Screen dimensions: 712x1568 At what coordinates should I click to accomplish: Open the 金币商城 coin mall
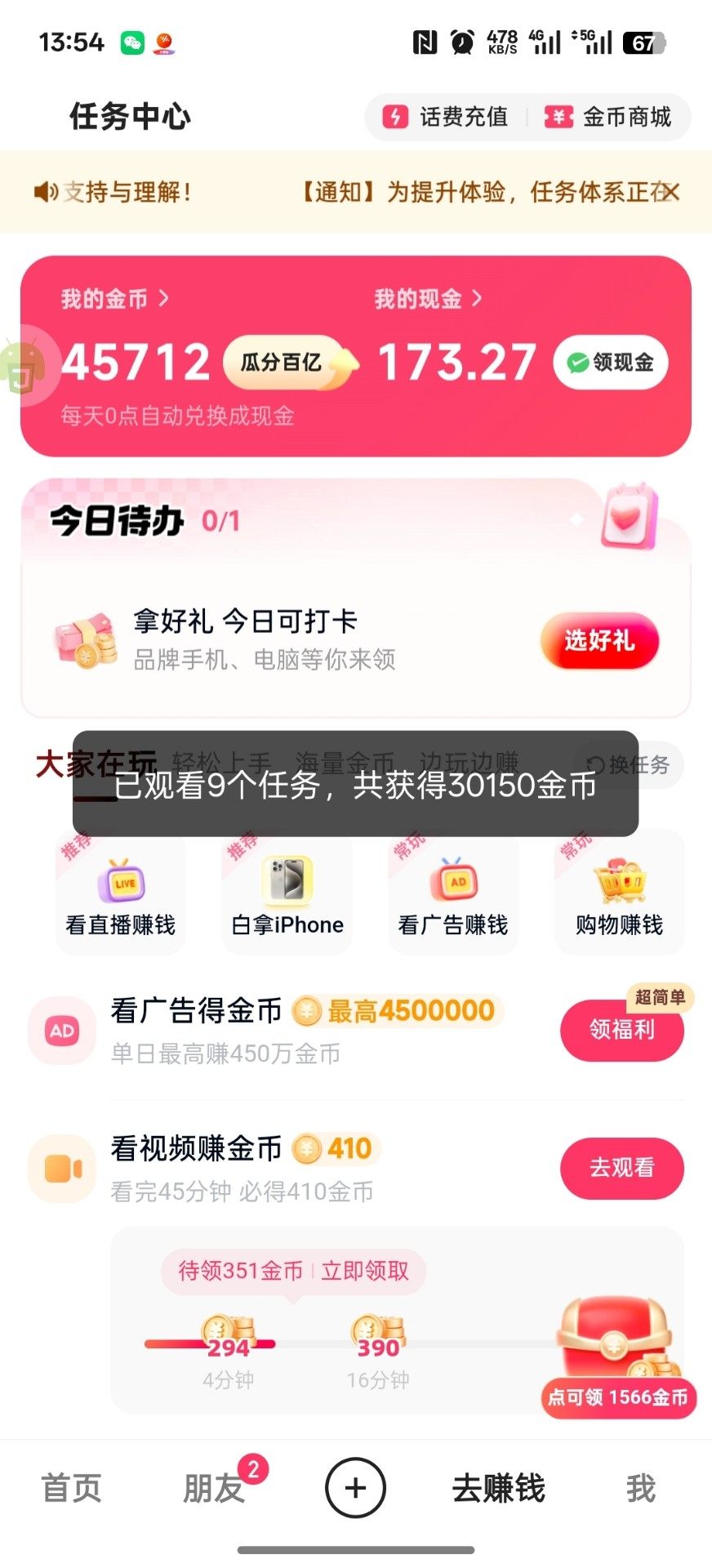(608, 117)
